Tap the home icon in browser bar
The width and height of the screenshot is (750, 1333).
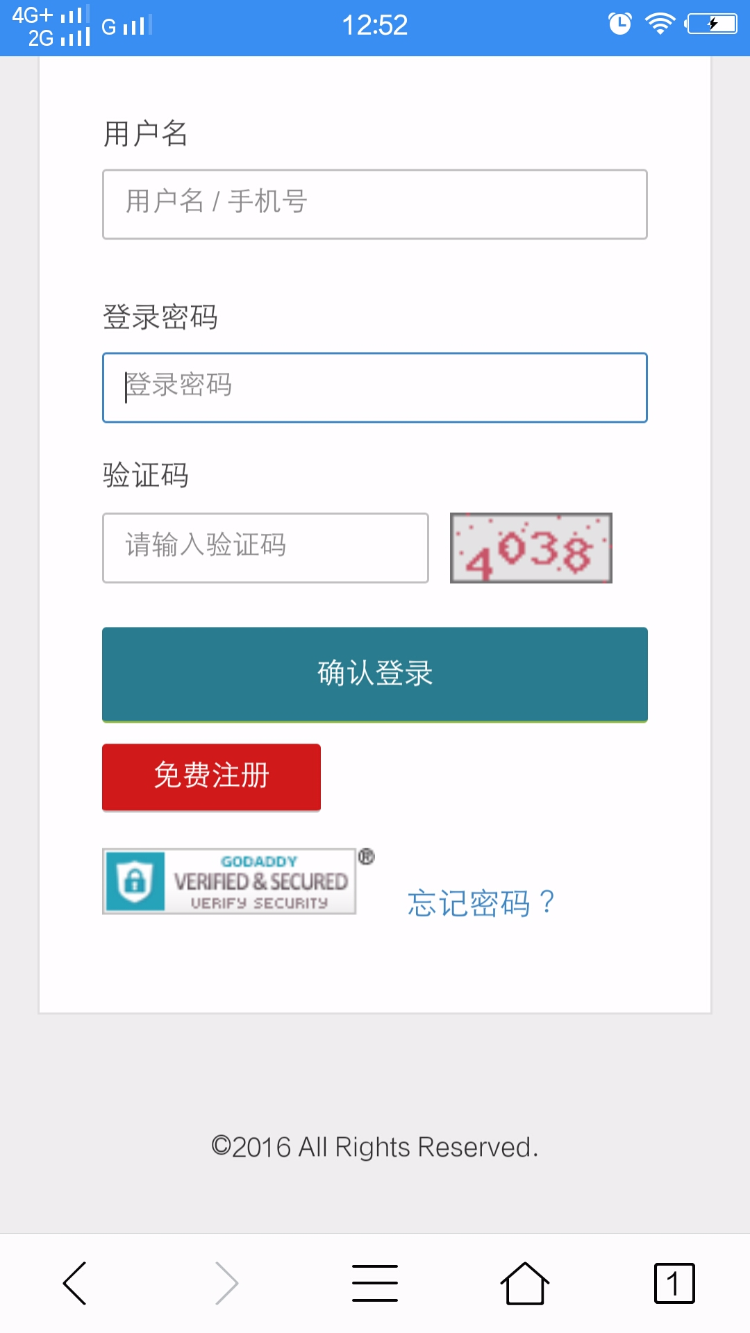[525, 1282]
